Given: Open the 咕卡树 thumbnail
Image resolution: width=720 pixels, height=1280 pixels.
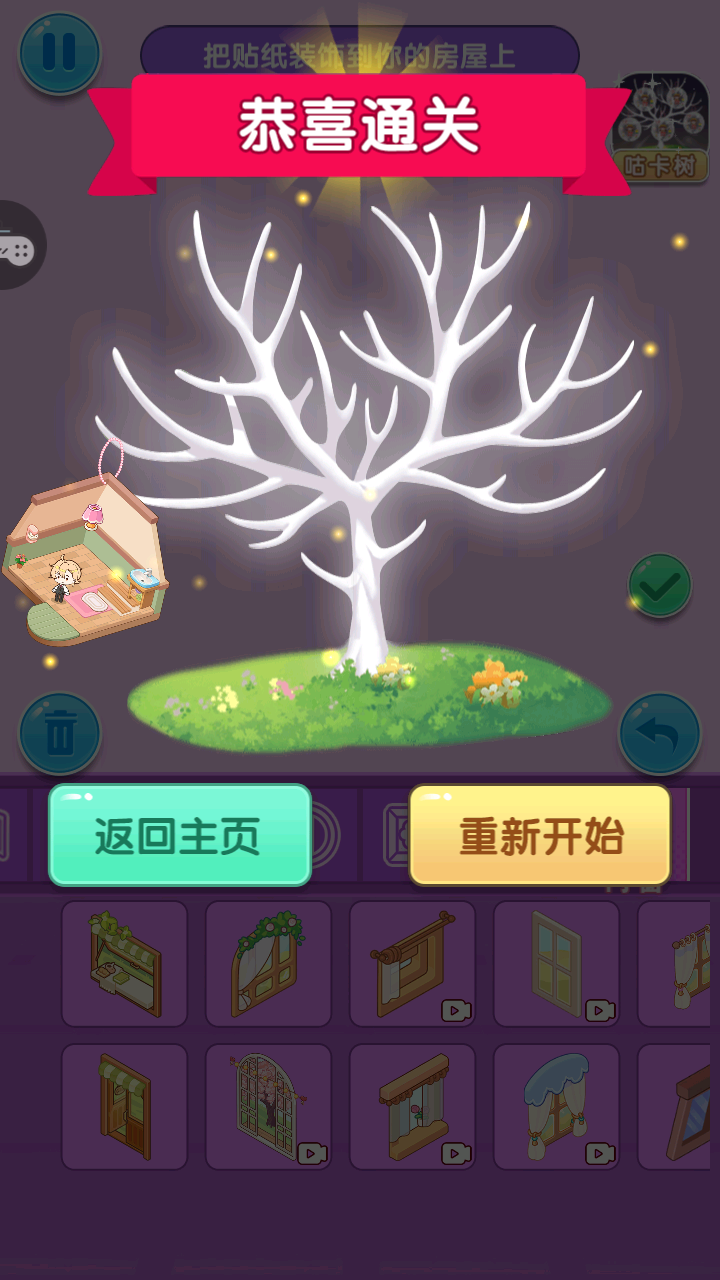Looking at the screenshot, I should pyautogui.click(x=660, y=127).
